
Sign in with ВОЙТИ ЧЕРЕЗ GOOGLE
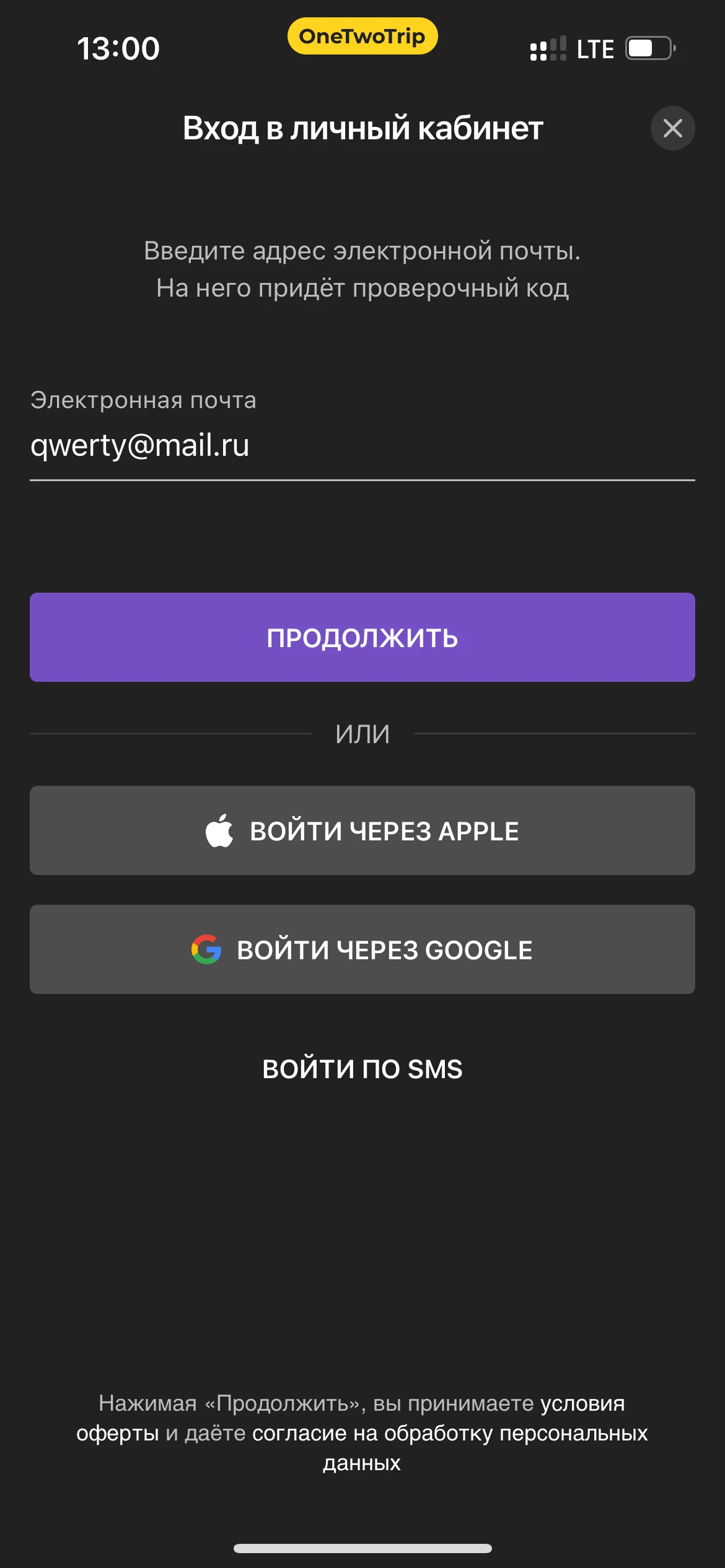tap(362, 949)
